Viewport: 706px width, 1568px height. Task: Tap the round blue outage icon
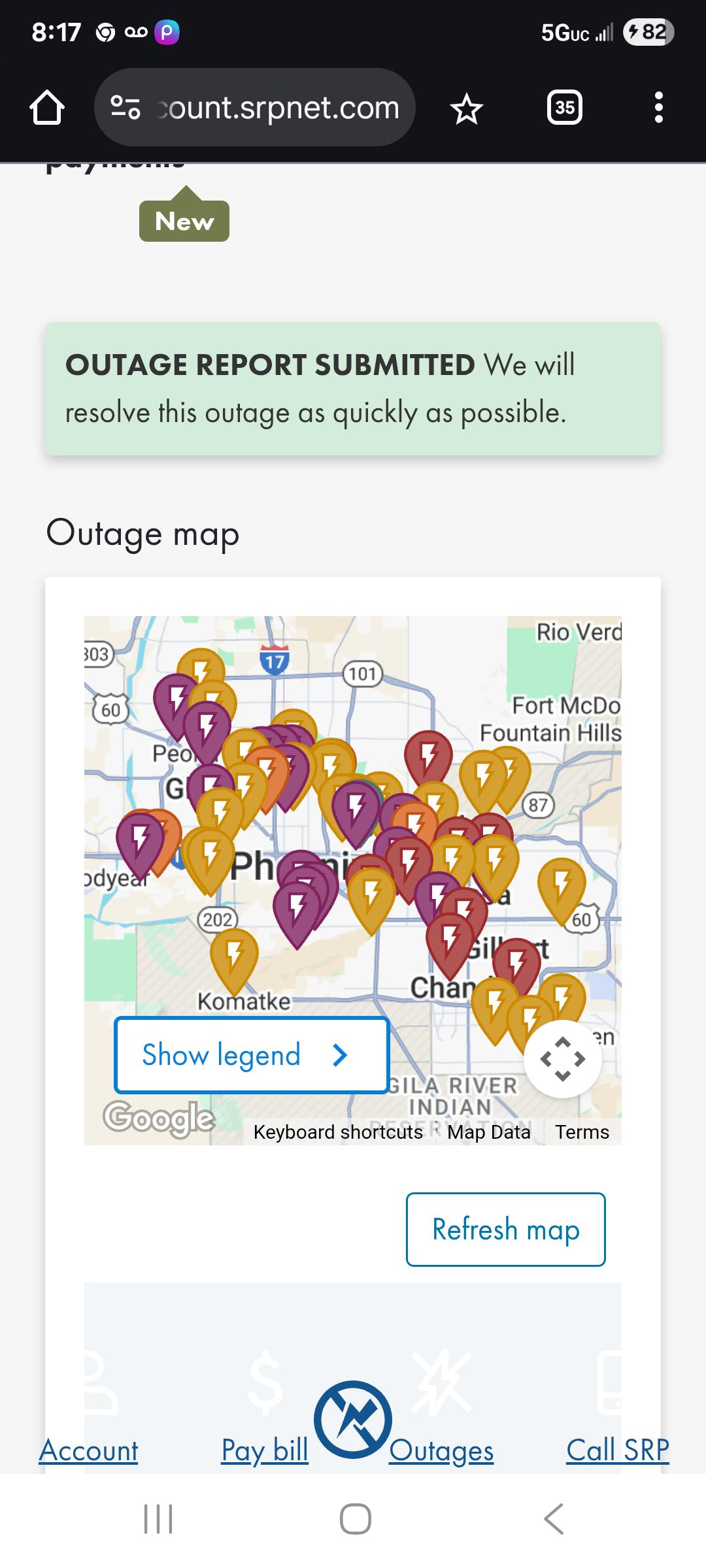(x=353, y=1419)
